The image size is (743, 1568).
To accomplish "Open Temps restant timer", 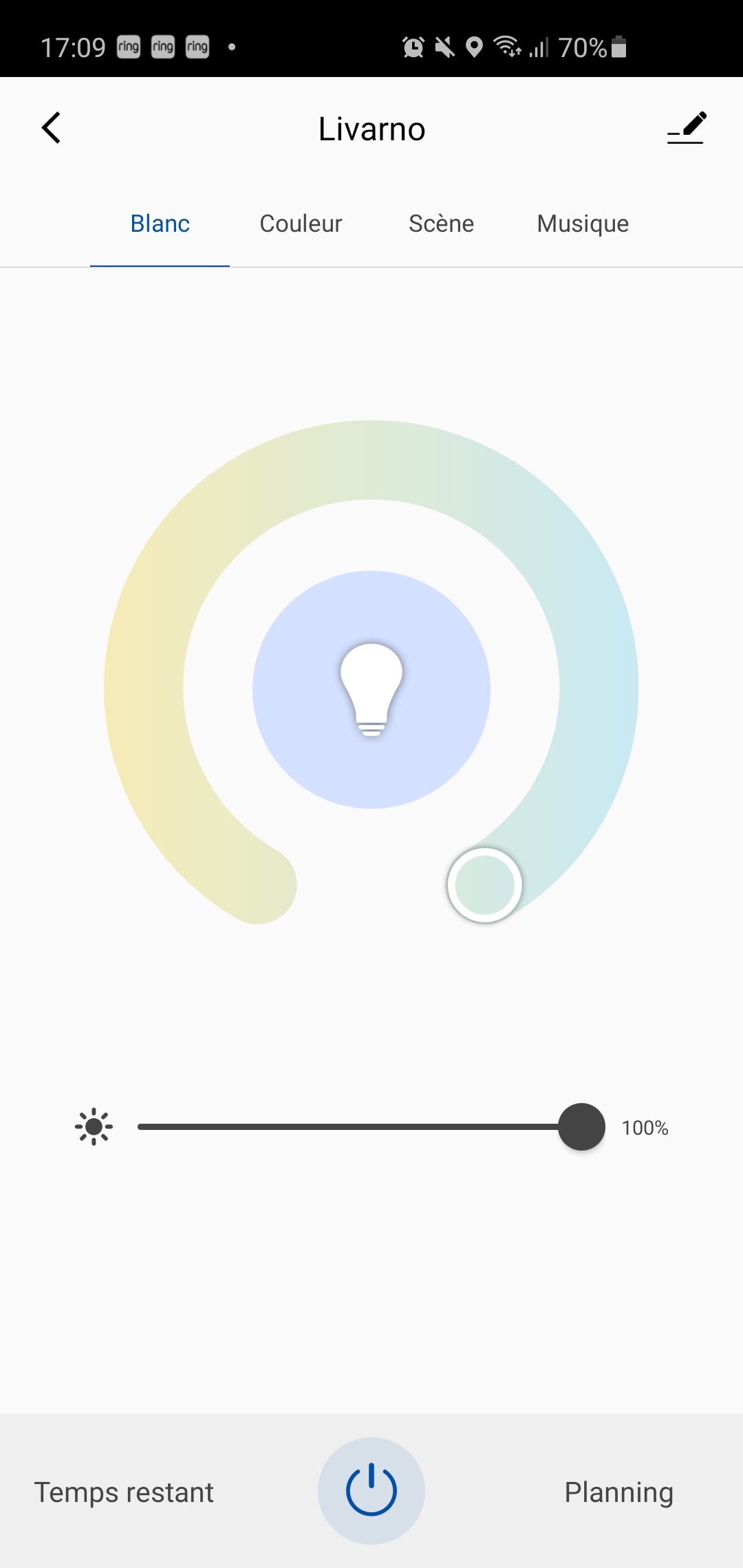I will coord(124,1492).
